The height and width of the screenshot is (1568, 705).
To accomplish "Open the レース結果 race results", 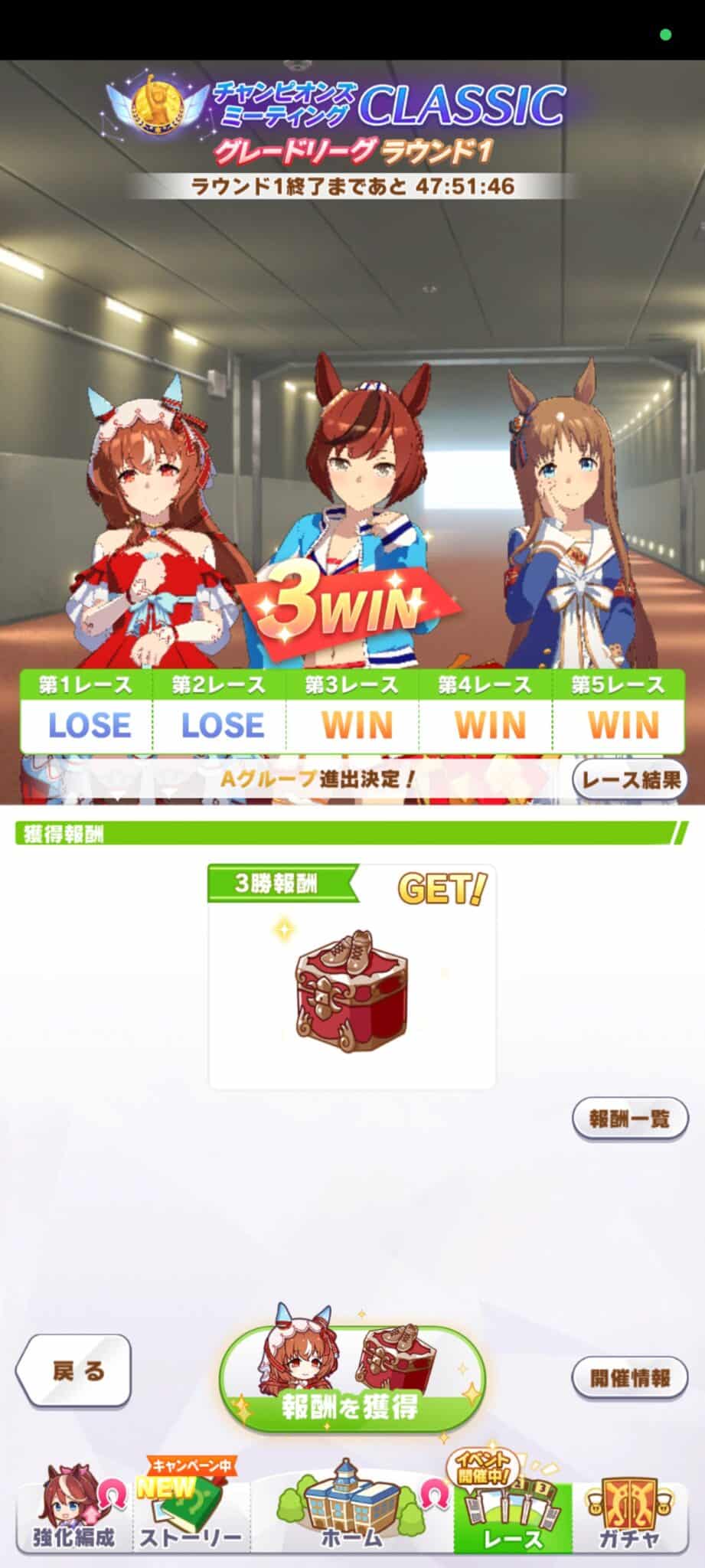I will point(630,780).
